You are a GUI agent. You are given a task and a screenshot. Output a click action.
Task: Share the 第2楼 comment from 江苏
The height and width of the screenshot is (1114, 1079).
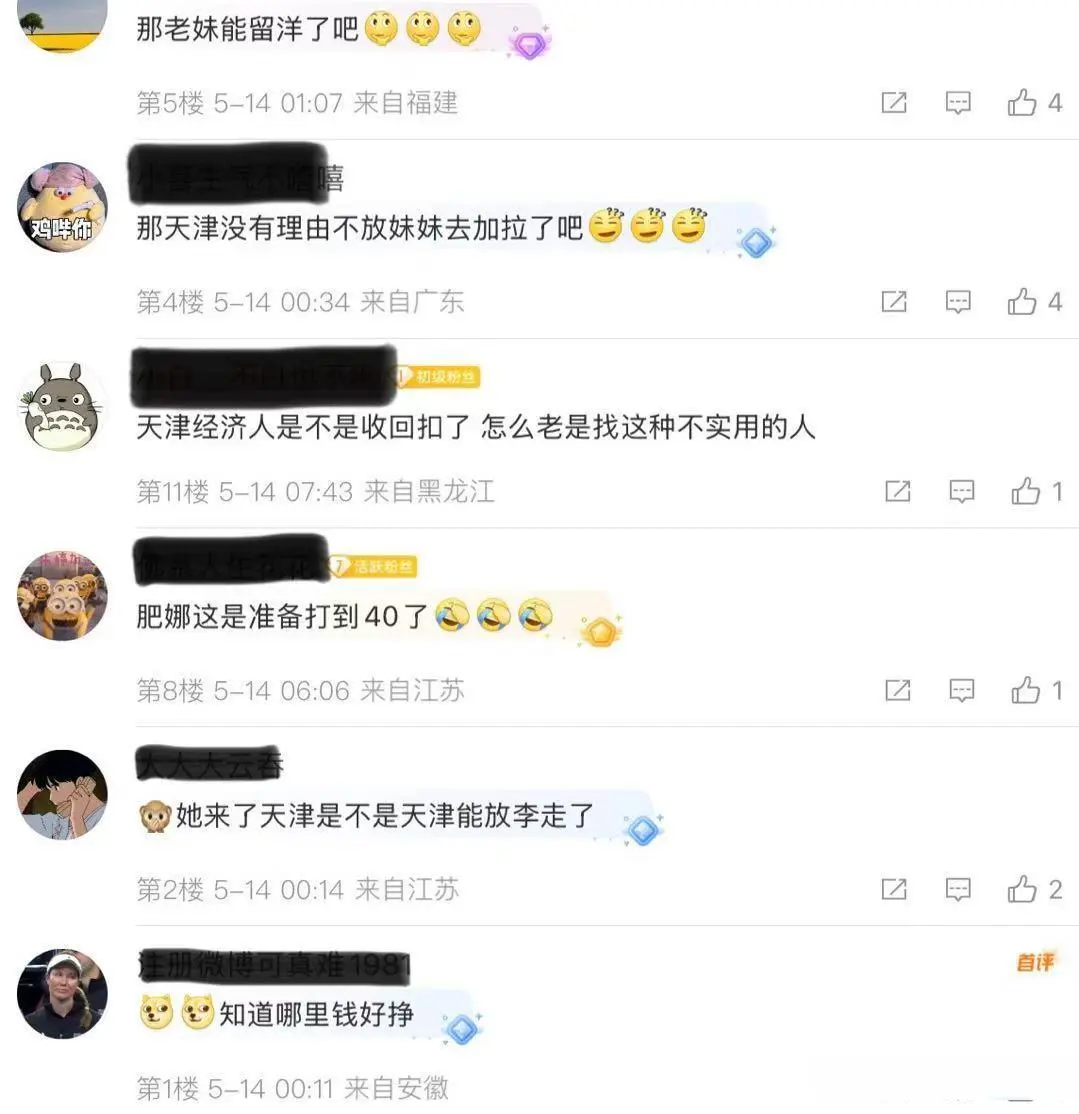[893, 888]
